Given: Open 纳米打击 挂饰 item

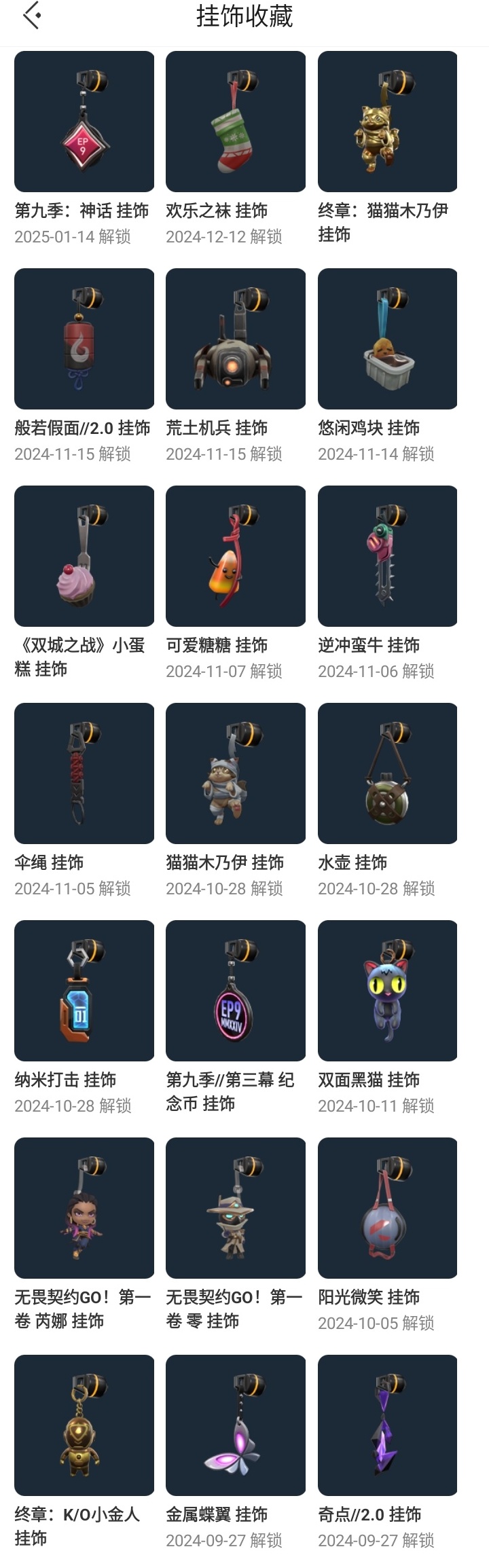Looking at the screenshot, I should tap(84, 991).
